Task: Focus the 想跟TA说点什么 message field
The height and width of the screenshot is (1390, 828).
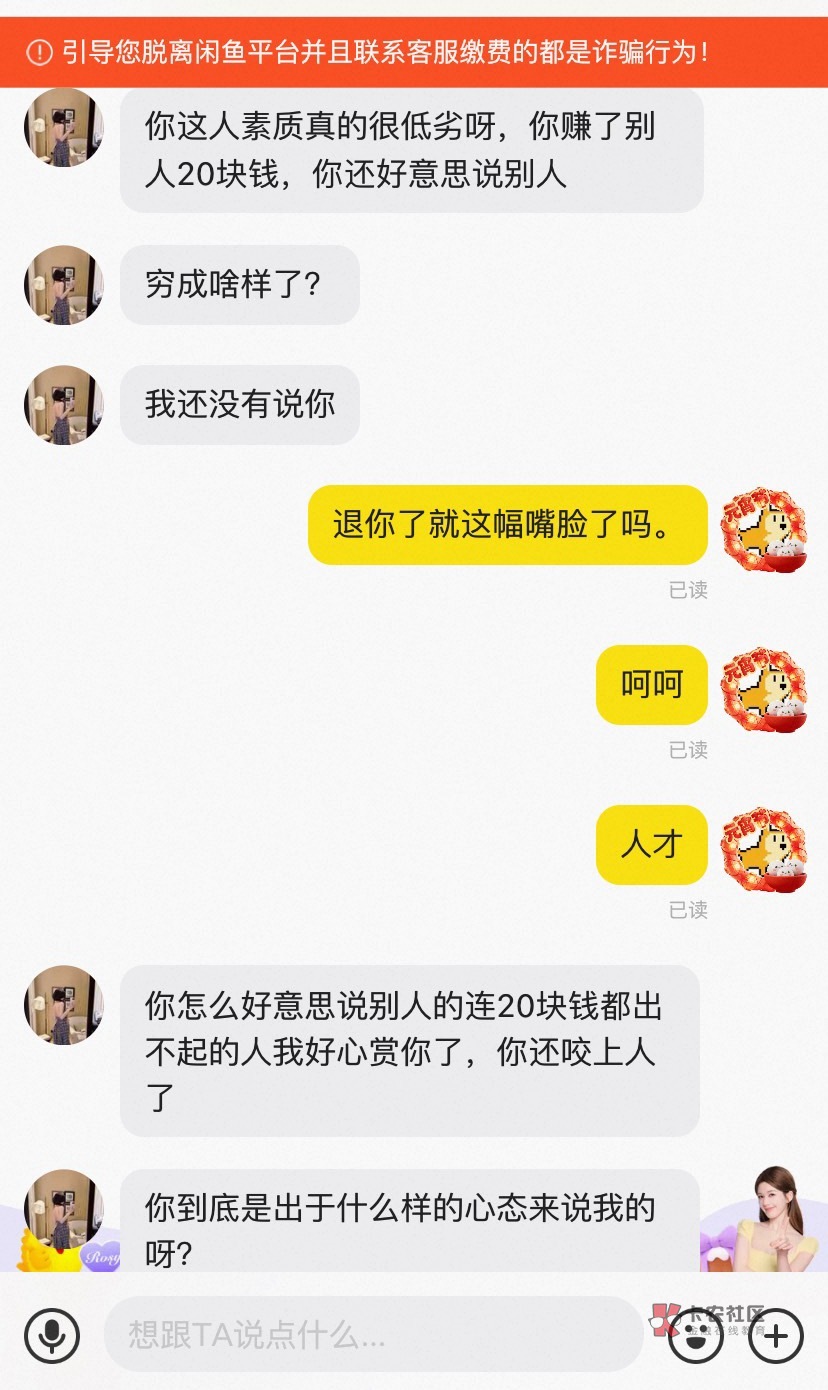Action: (x=374, y=1334)
